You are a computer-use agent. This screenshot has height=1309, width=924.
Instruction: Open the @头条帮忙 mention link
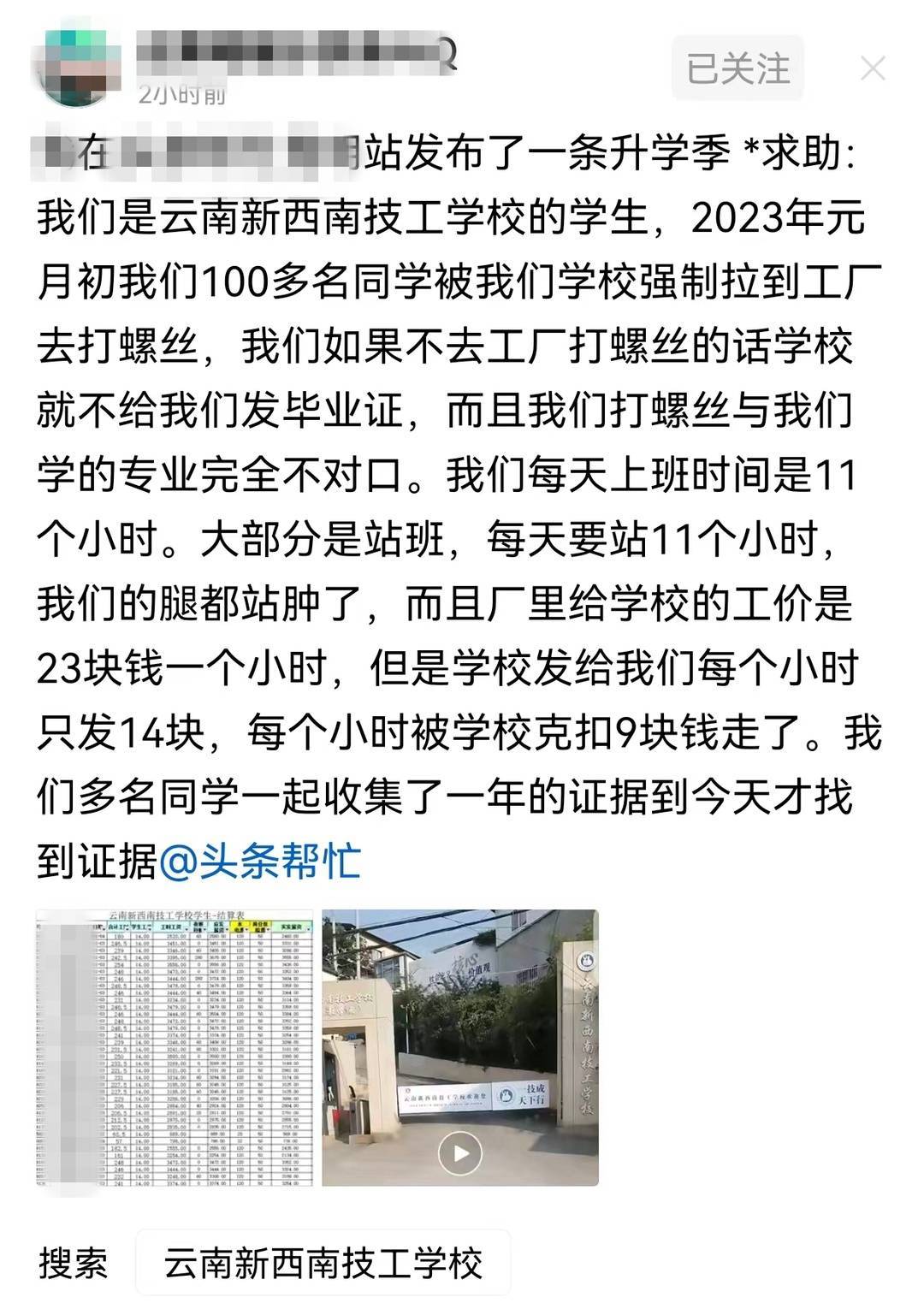point(260,861)
